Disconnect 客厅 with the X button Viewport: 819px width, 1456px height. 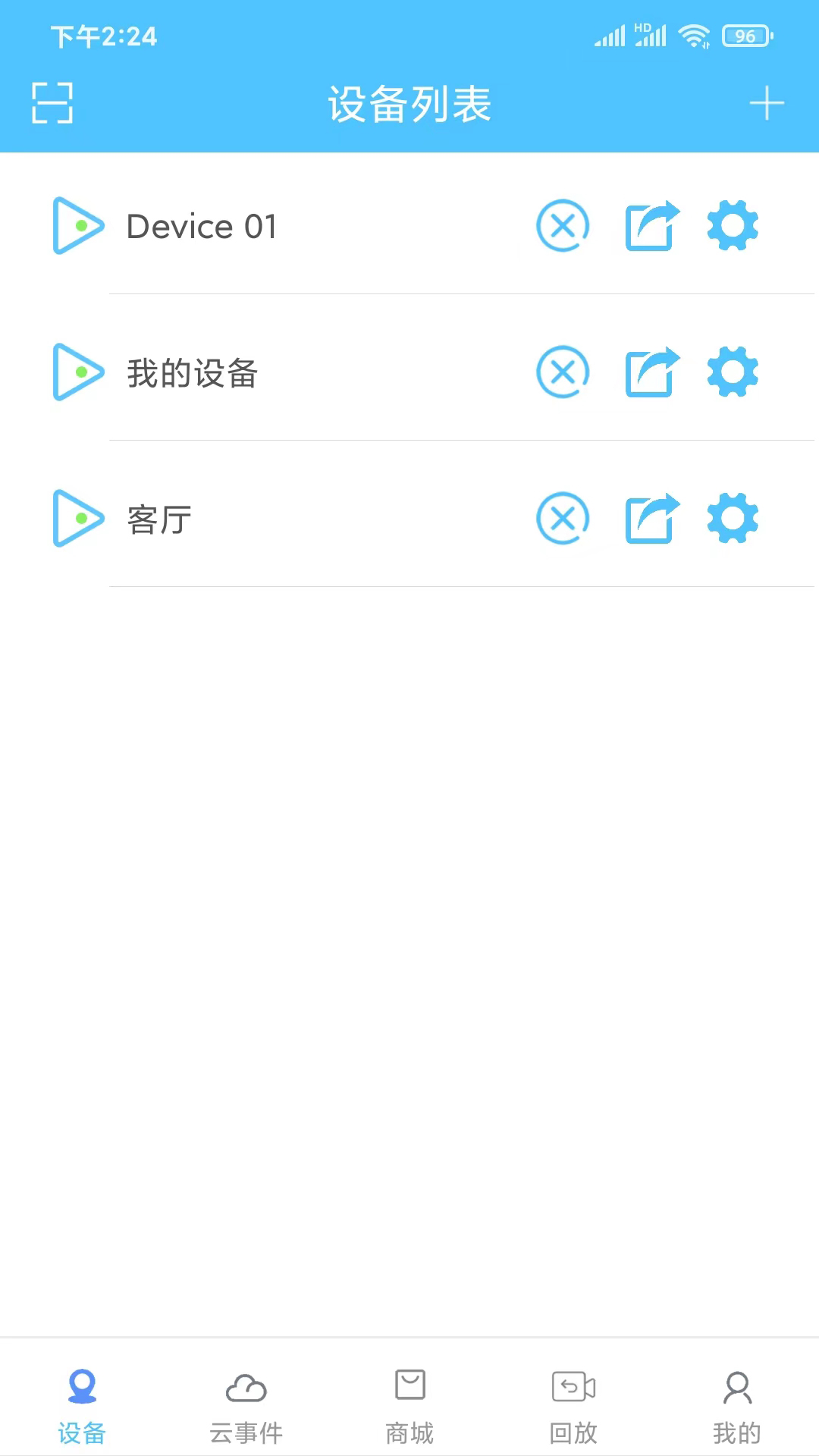click(563, 519)
